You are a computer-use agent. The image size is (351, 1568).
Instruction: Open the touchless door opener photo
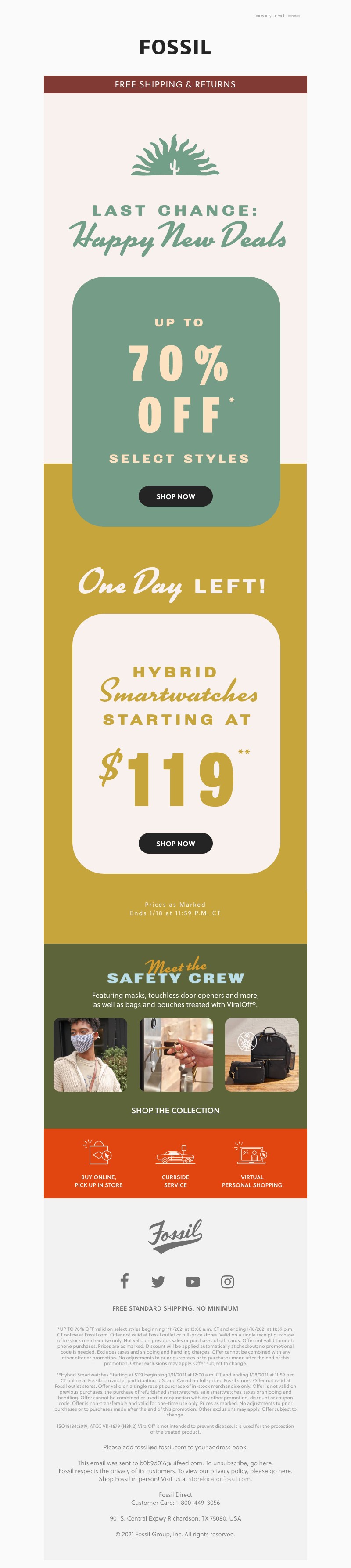(176, 1054)
